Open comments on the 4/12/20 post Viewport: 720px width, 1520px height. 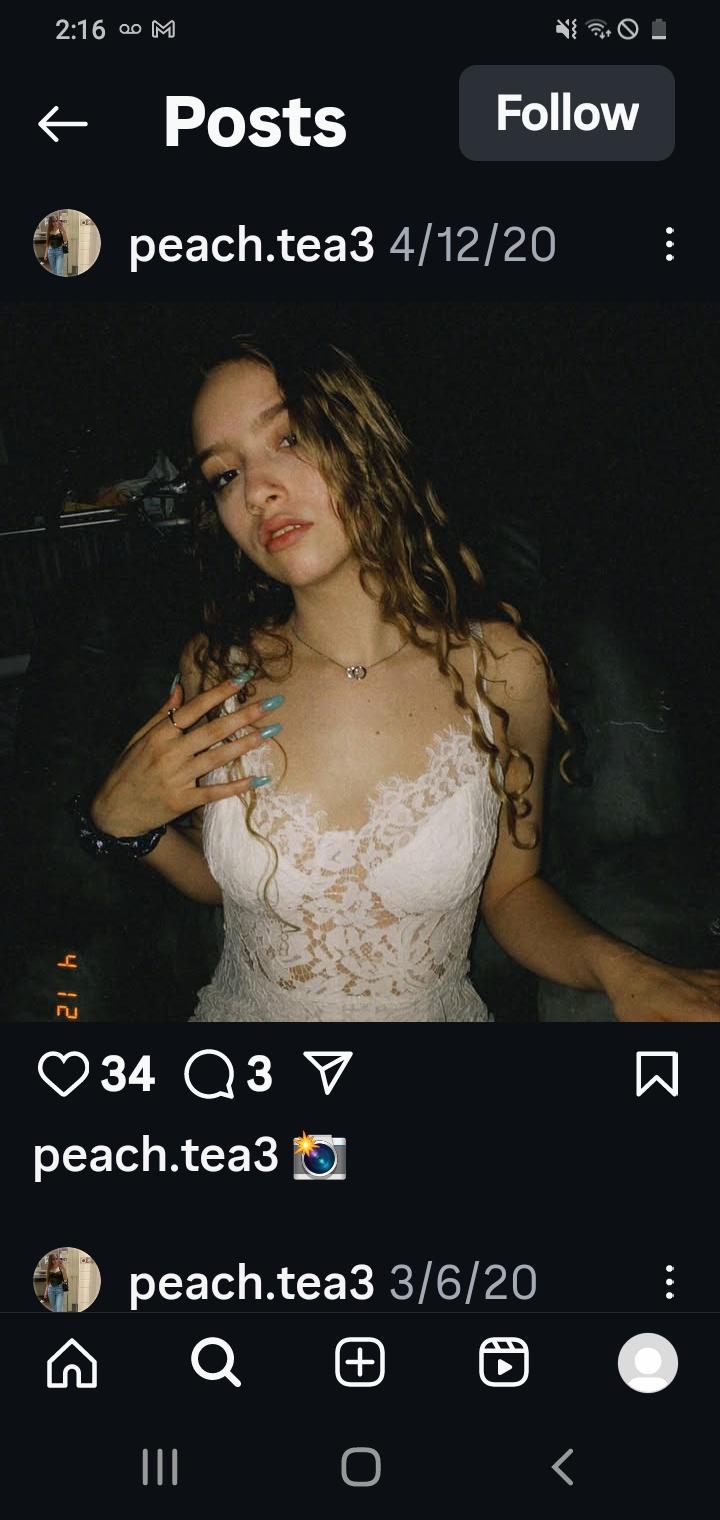point(209,1075)
